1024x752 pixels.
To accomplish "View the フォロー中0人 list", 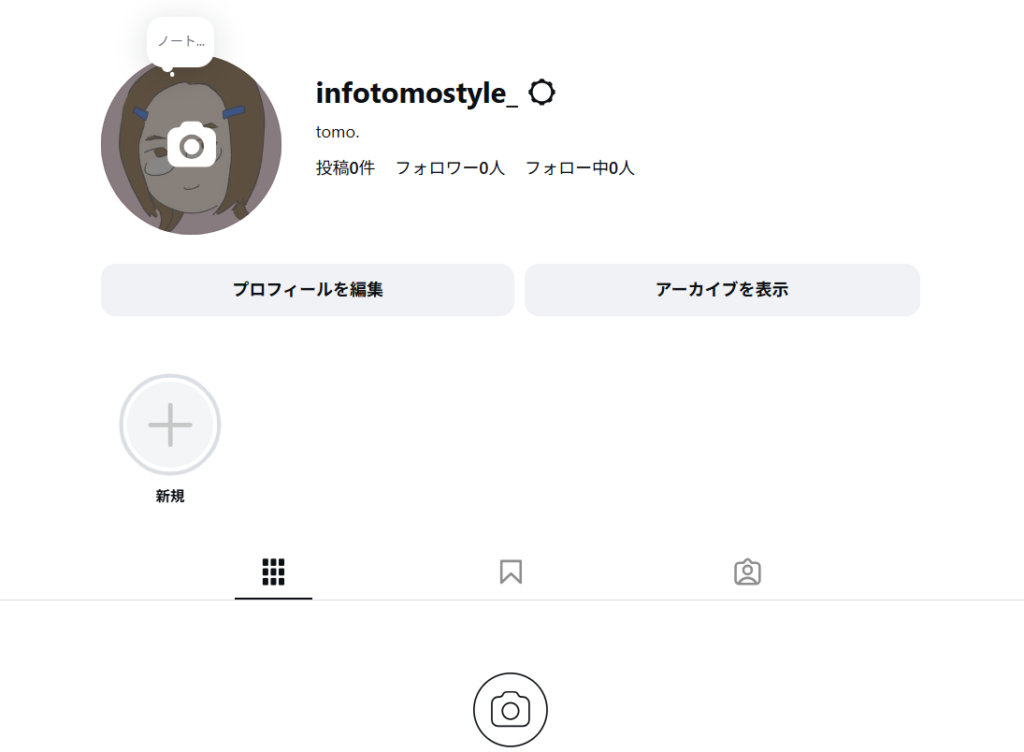I will (580, 168).
